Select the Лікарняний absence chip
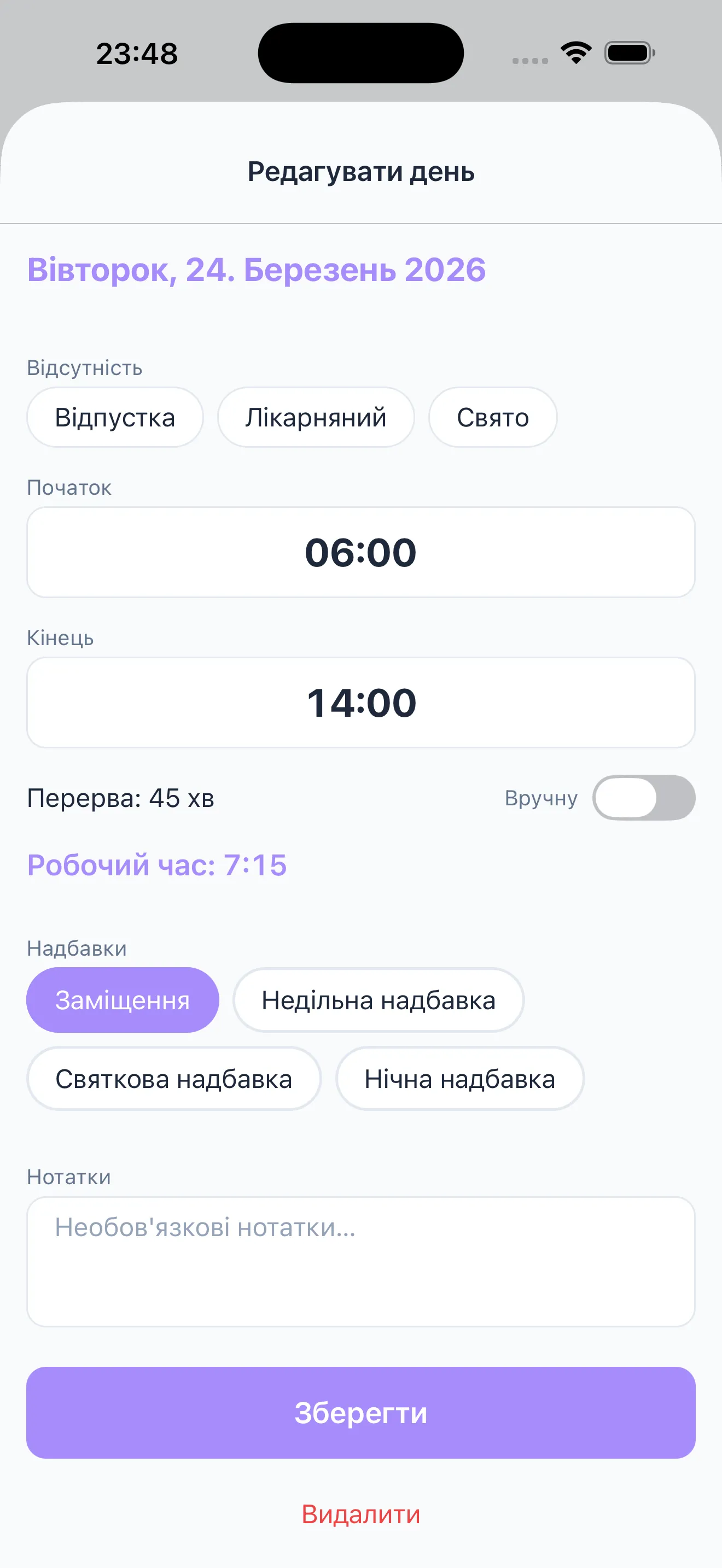722x1568 pixels. (316, 418)
